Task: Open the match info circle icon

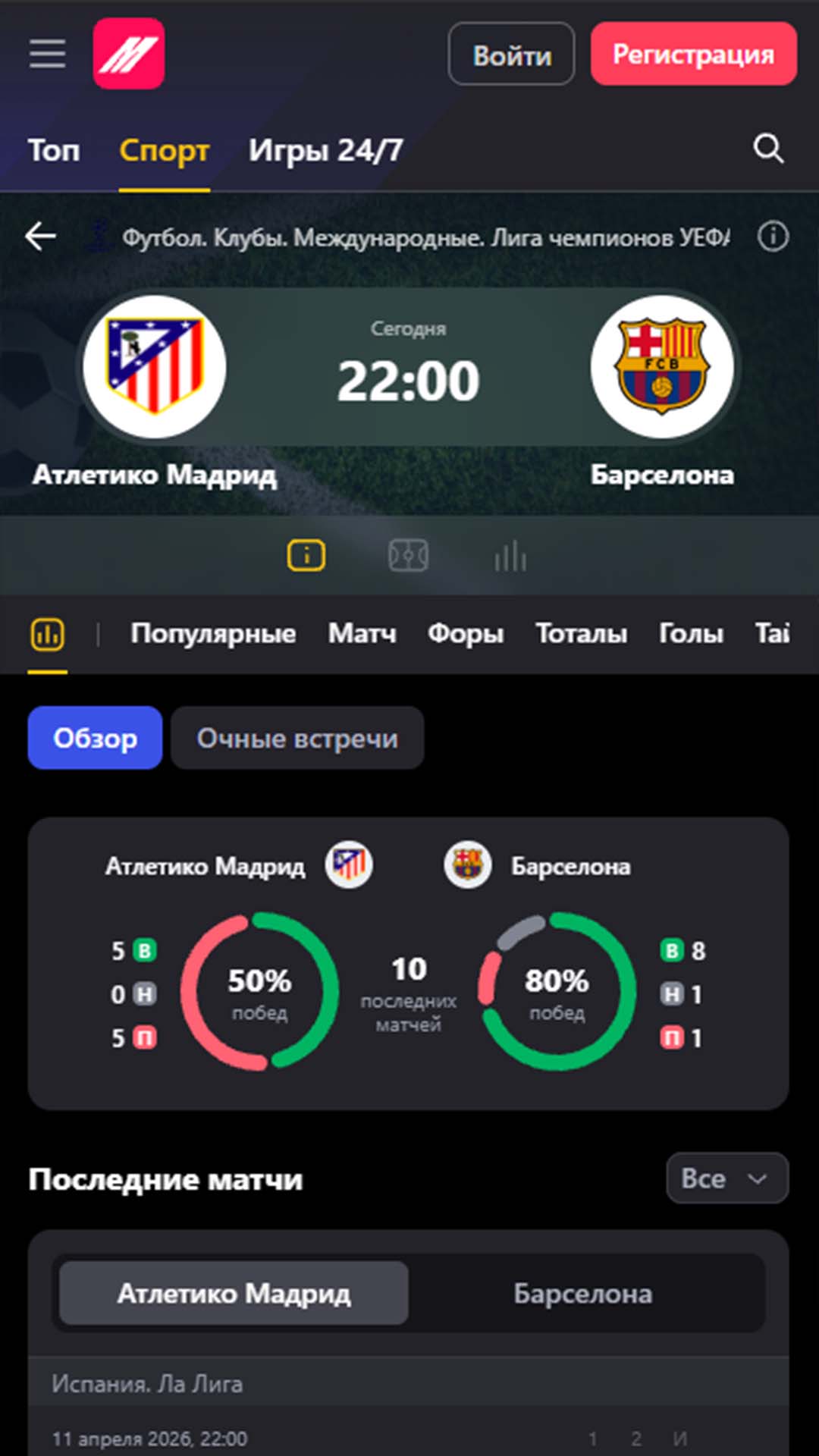Action: [x=773, y=237]
